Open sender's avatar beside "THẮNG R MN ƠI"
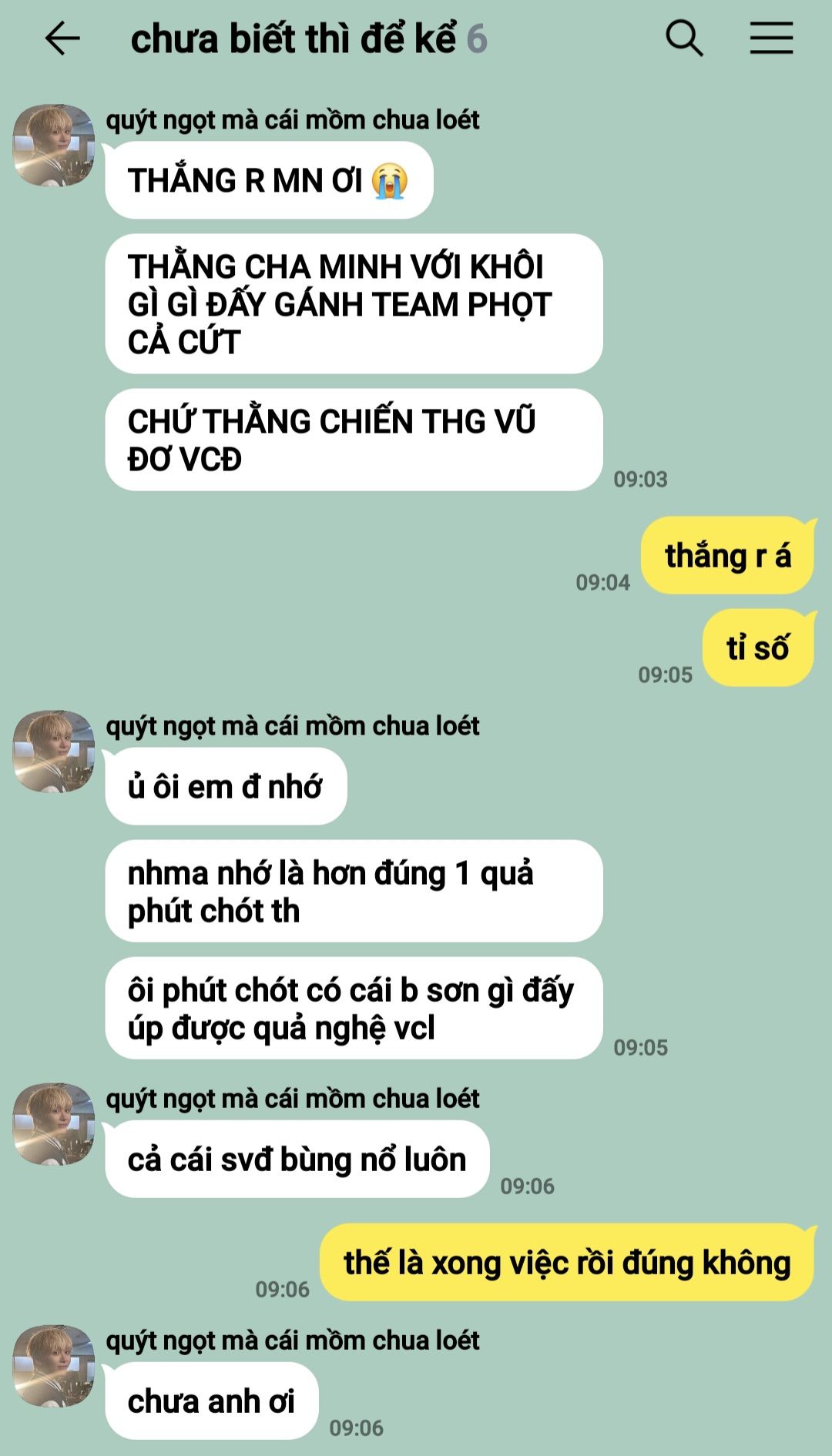The height and width of the screenshot is (1456, 832). pyautogui.click(x=54, y=146)
